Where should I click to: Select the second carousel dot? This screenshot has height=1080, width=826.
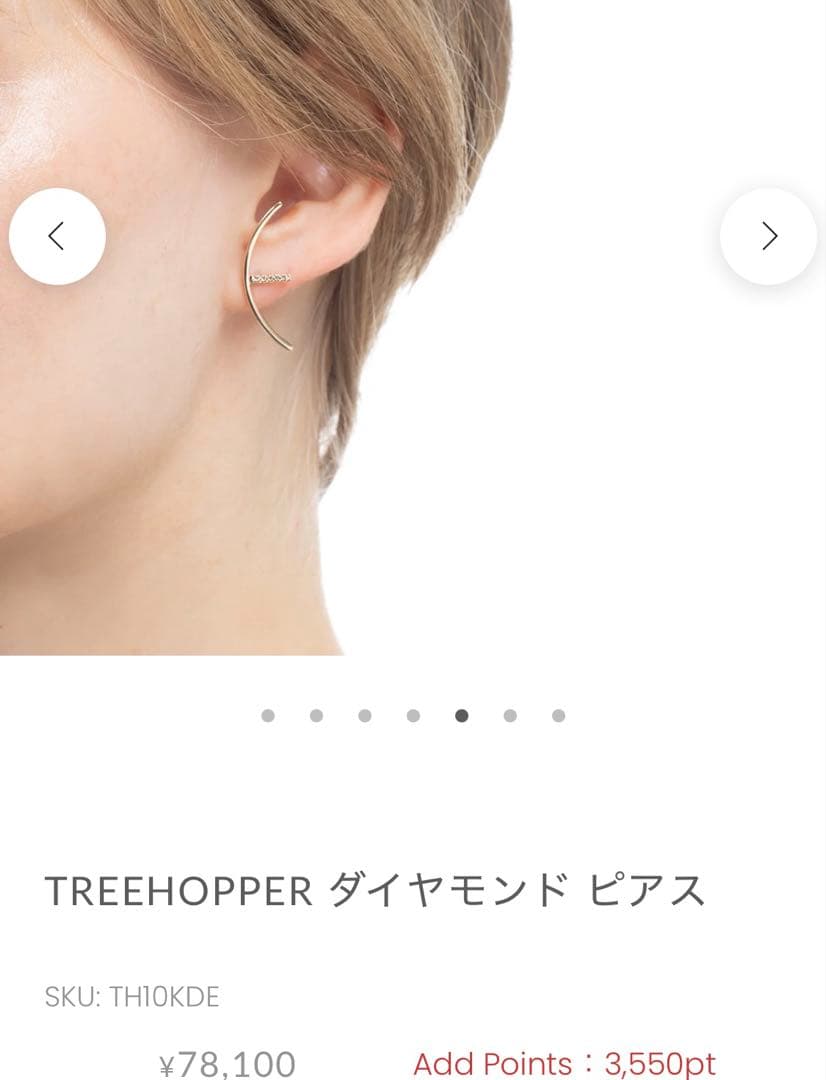pos(316,715)
